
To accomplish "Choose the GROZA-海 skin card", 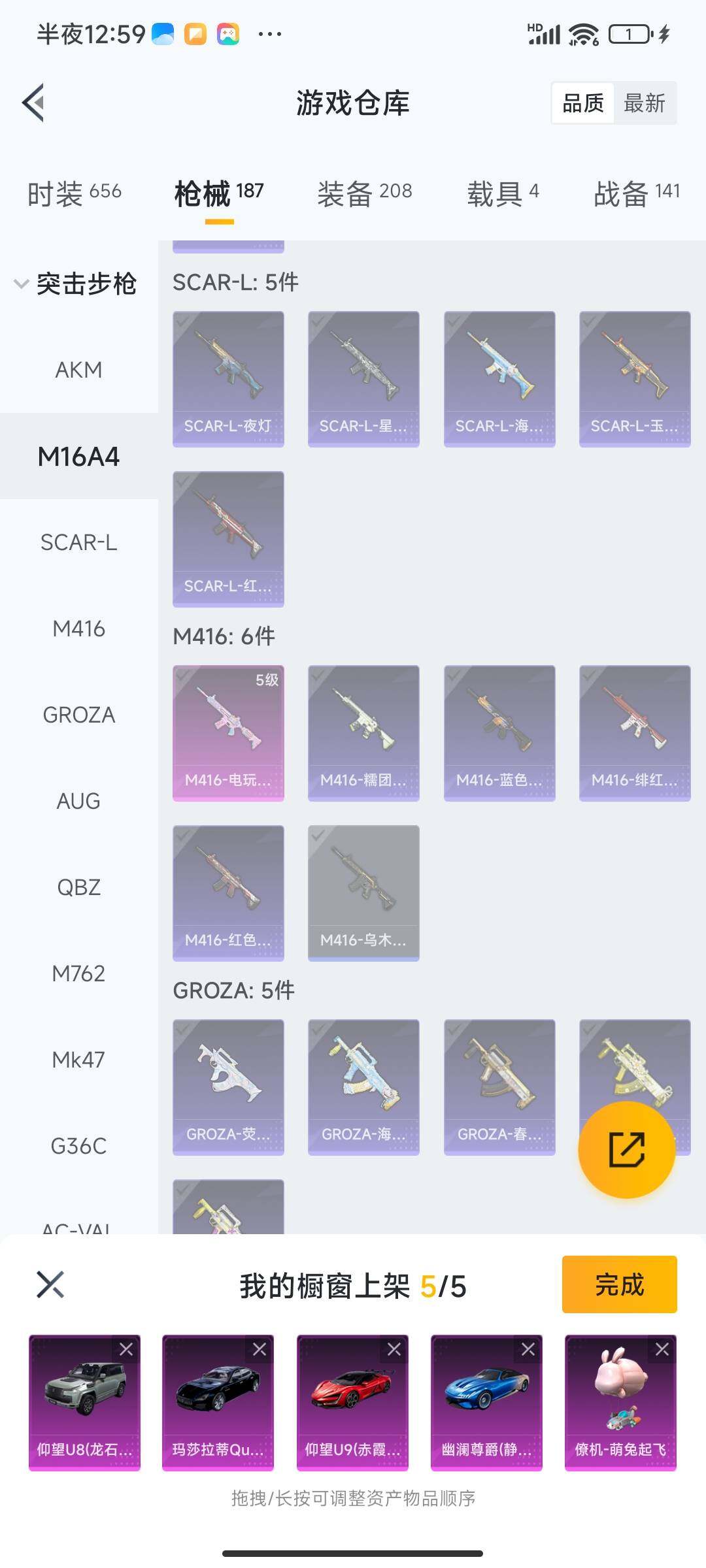I will pyautogui.click(x=363, y=1087).
